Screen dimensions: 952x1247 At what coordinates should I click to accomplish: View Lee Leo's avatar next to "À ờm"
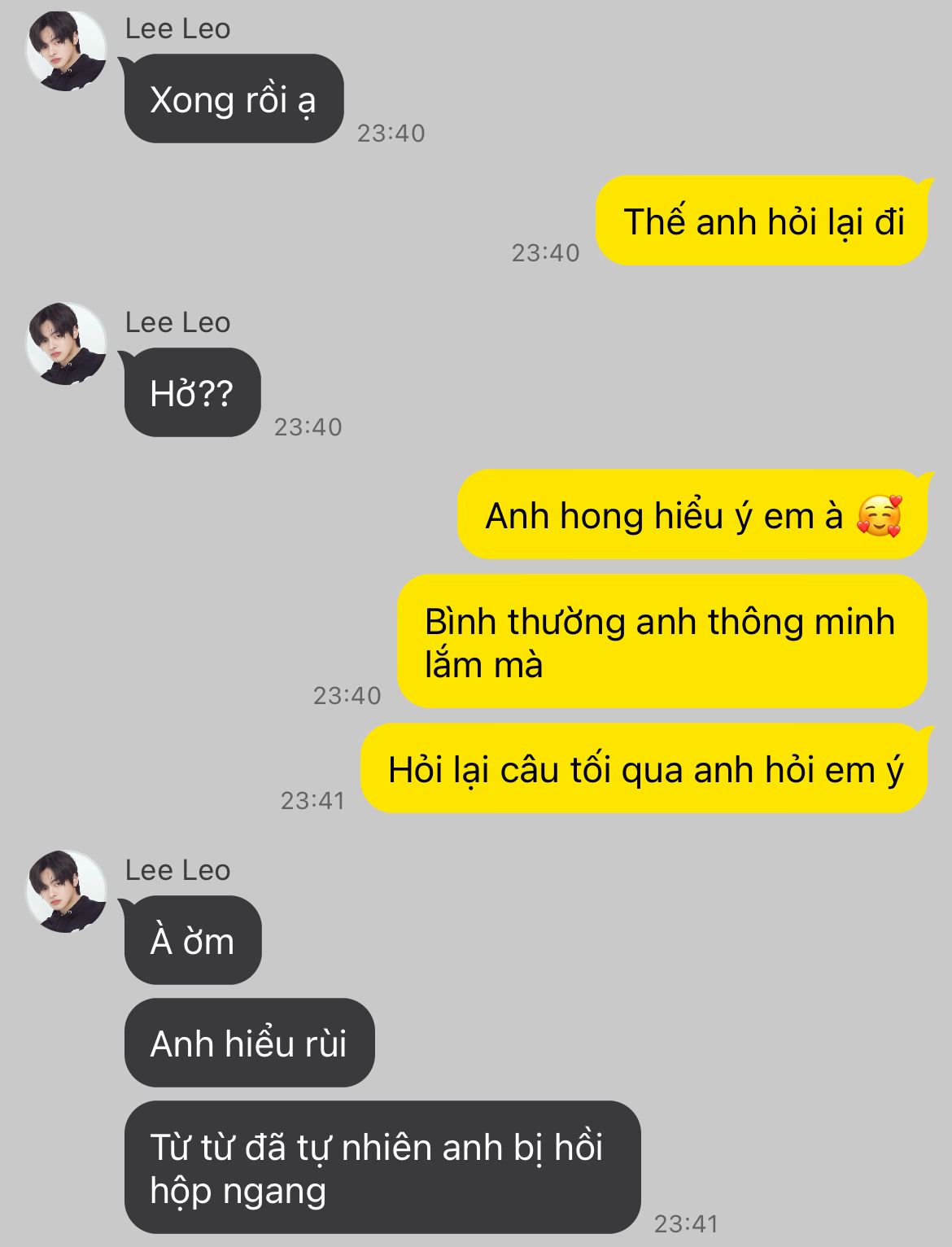click(66, 891)
